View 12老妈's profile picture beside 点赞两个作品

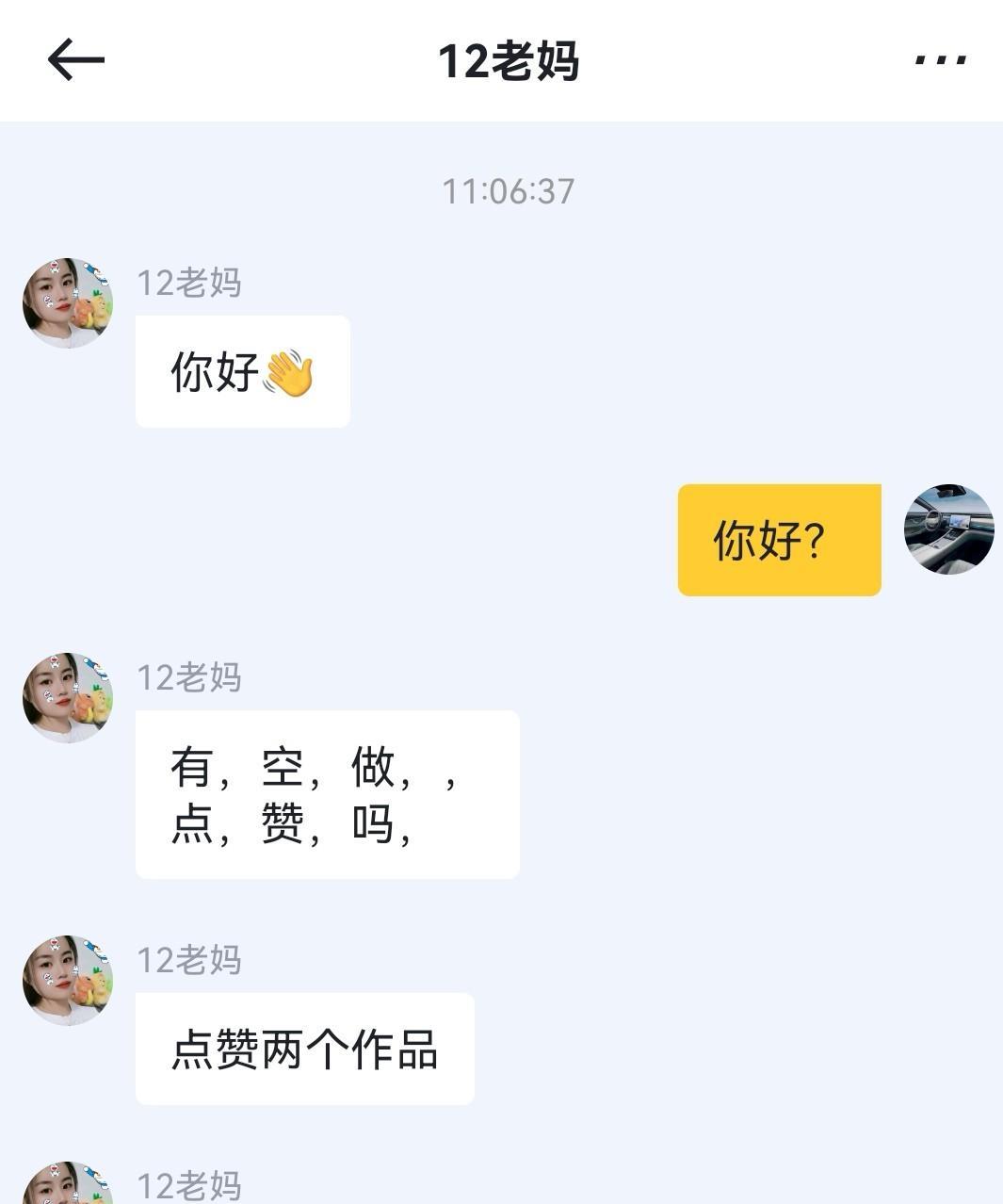[68, 981]
